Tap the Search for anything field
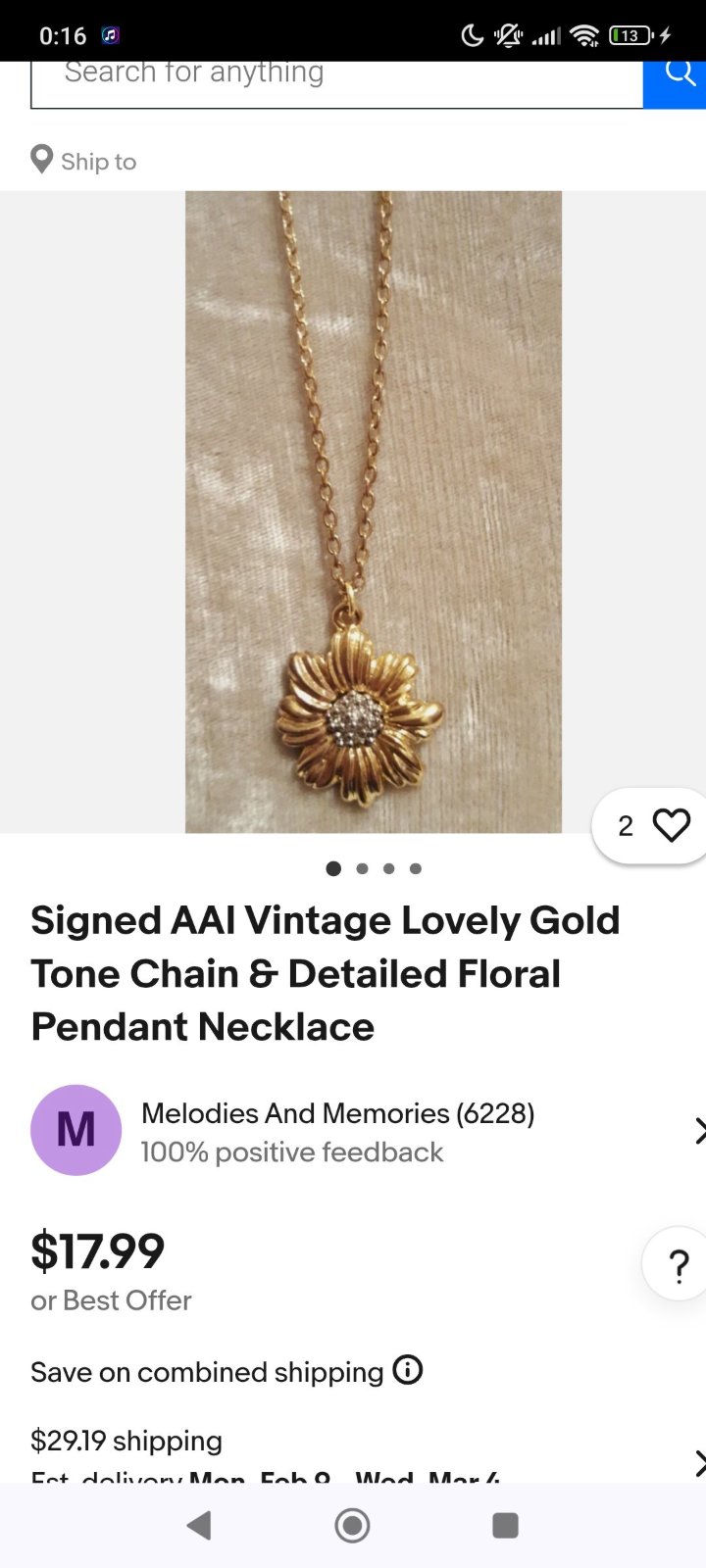 (x=337, y=83)
